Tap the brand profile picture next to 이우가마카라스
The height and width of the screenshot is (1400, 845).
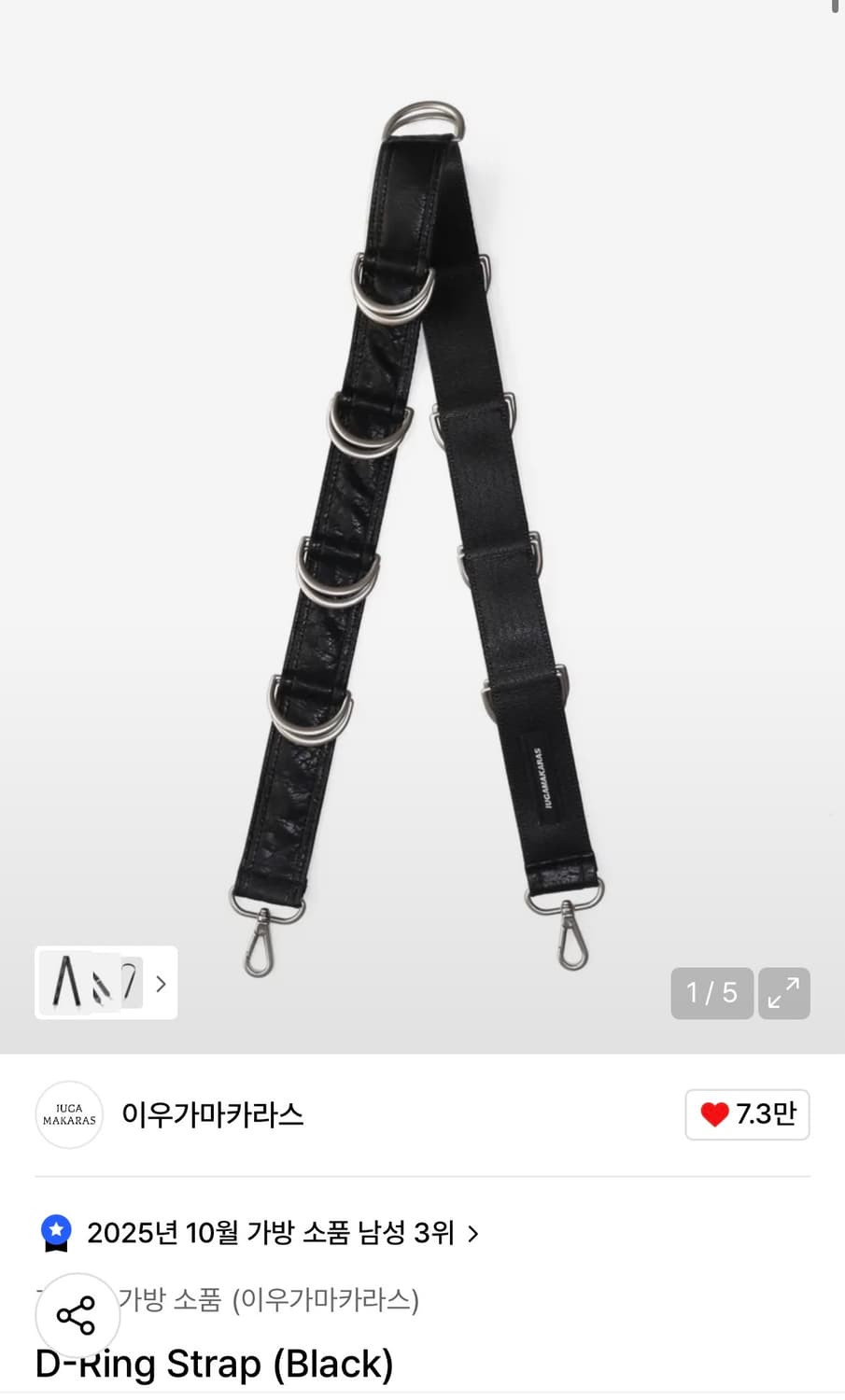(x=68, y=1114)
